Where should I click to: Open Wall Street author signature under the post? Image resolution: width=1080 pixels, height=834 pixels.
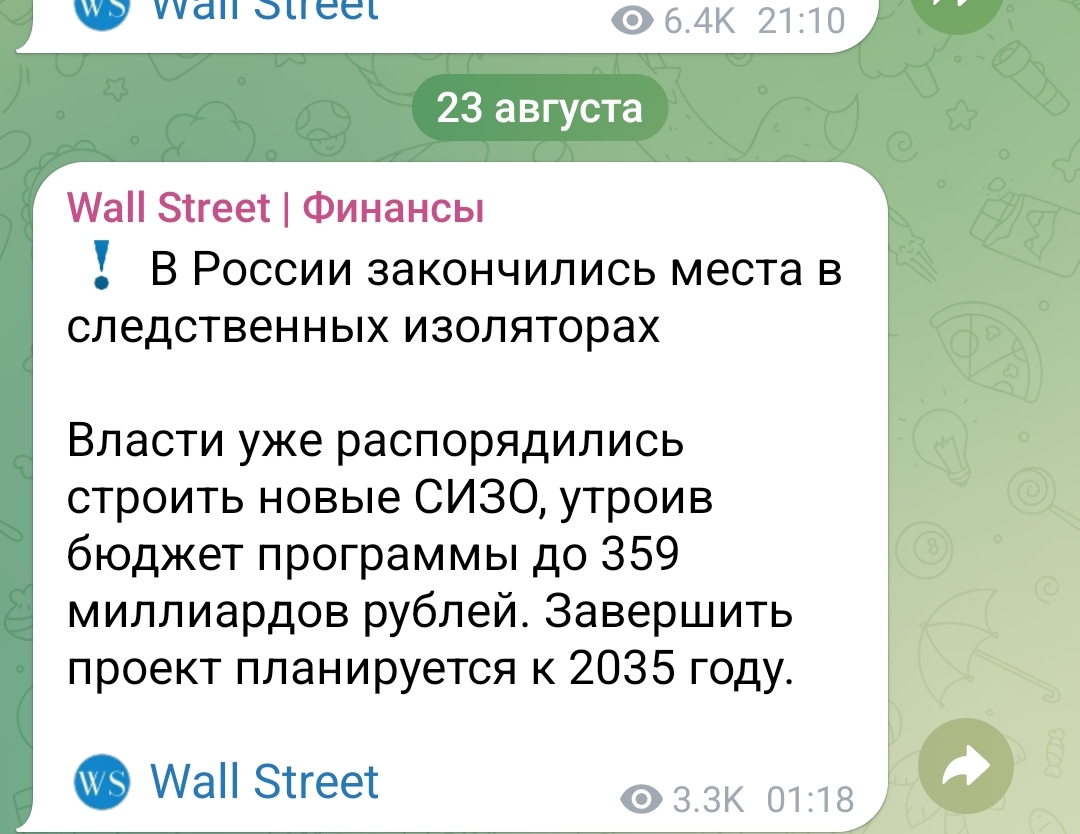(264, 781)
